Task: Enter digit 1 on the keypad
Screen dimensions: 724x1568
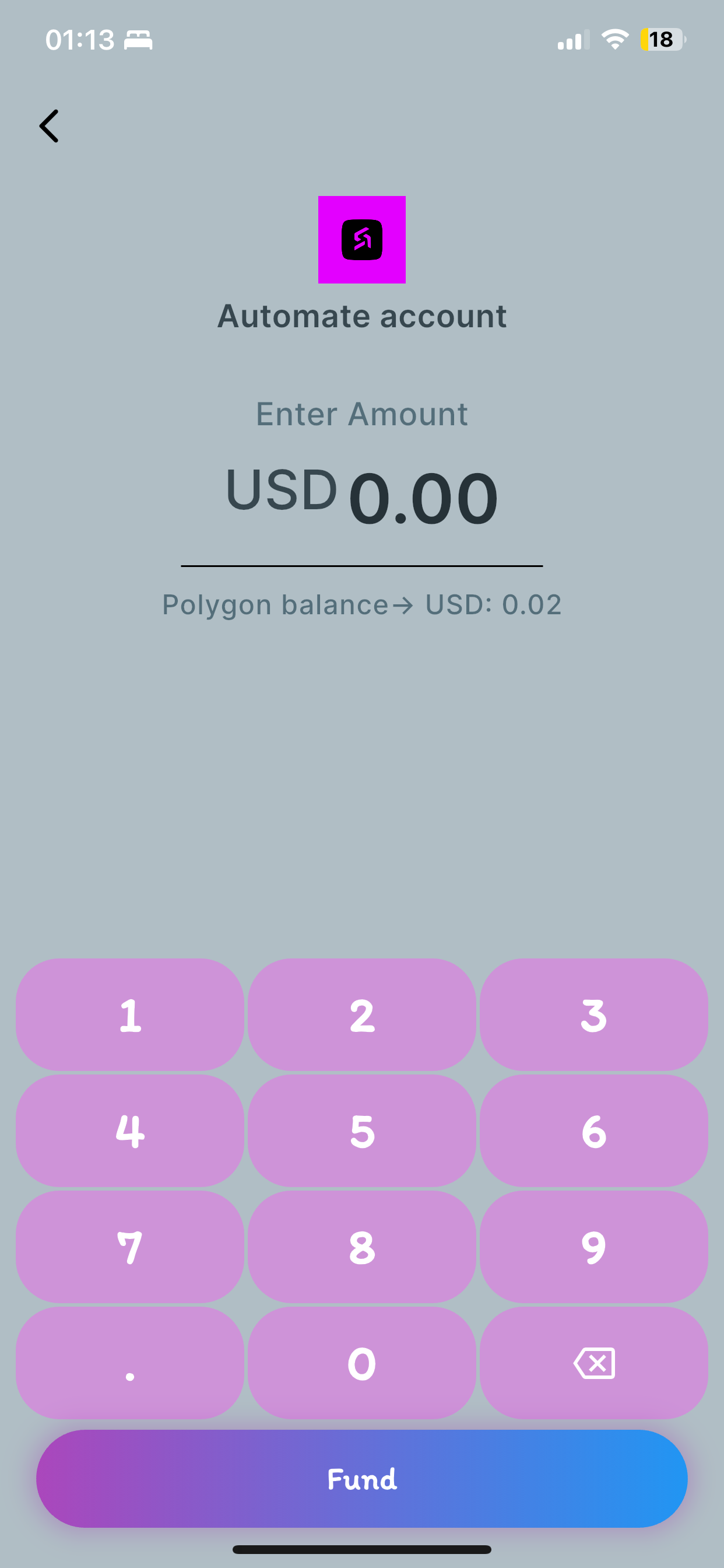Action: [x=129, y=1014]
